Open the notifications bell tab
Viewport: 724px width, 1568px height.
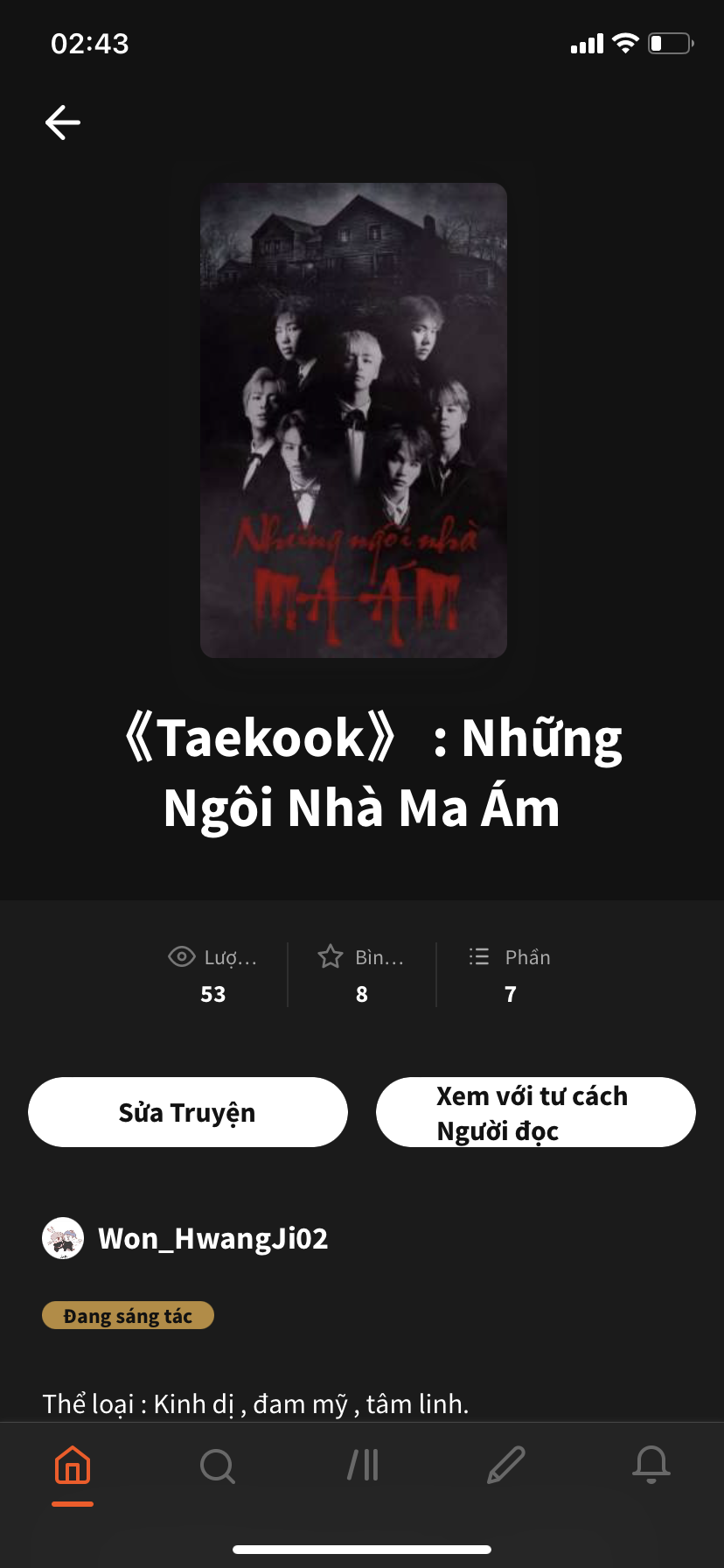coord(651,1466)
